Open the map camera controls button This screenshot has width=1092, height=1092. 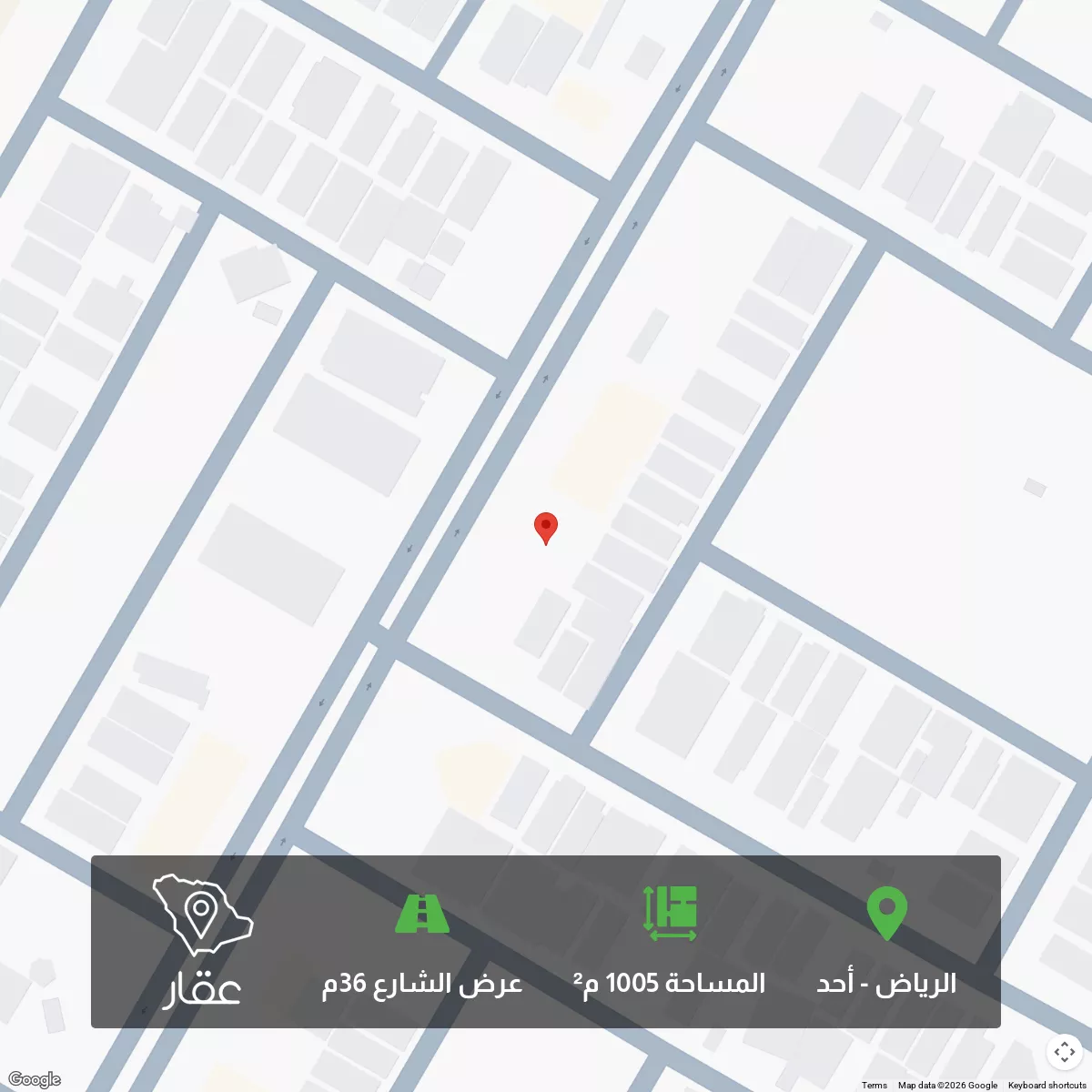tap(1064, 1052)
